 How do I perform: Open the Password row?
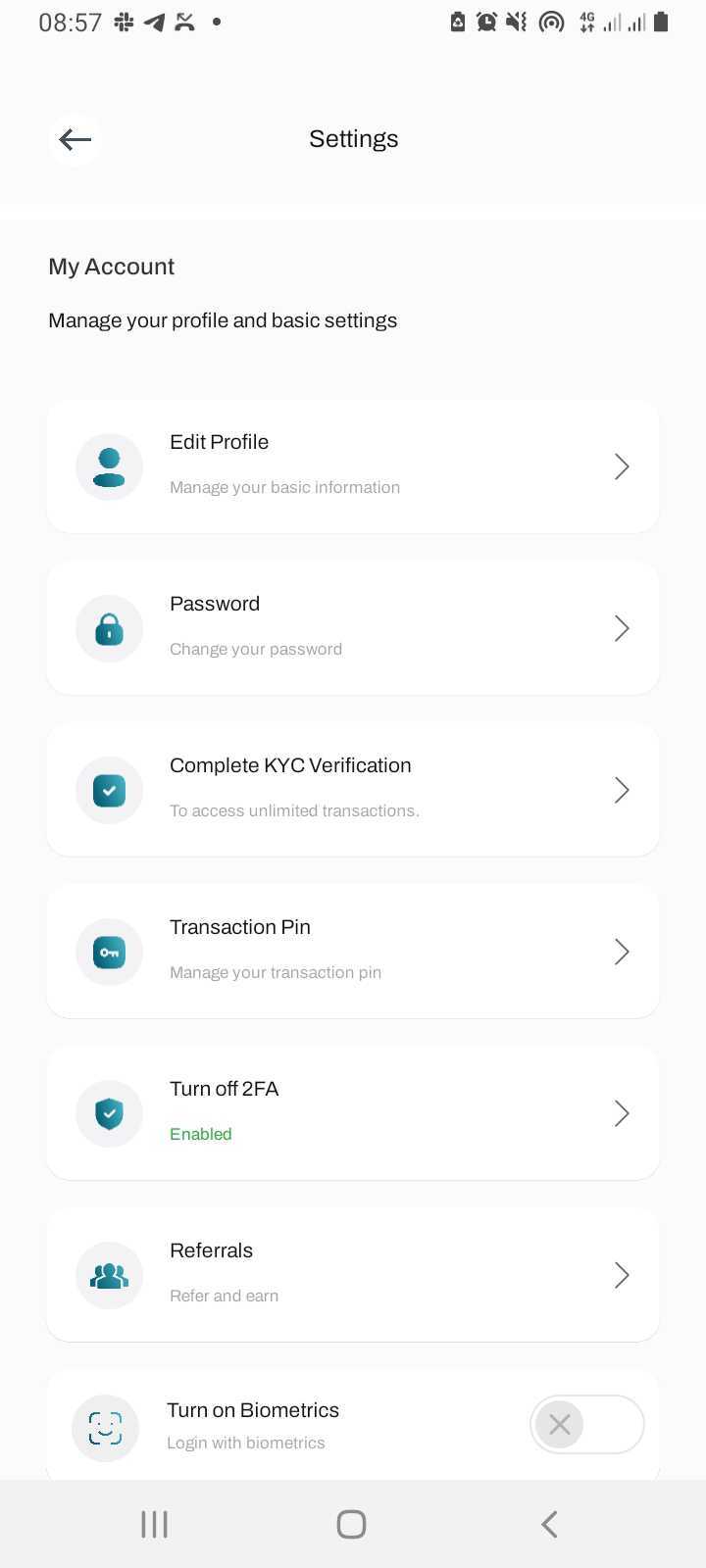tap(353, 628)
